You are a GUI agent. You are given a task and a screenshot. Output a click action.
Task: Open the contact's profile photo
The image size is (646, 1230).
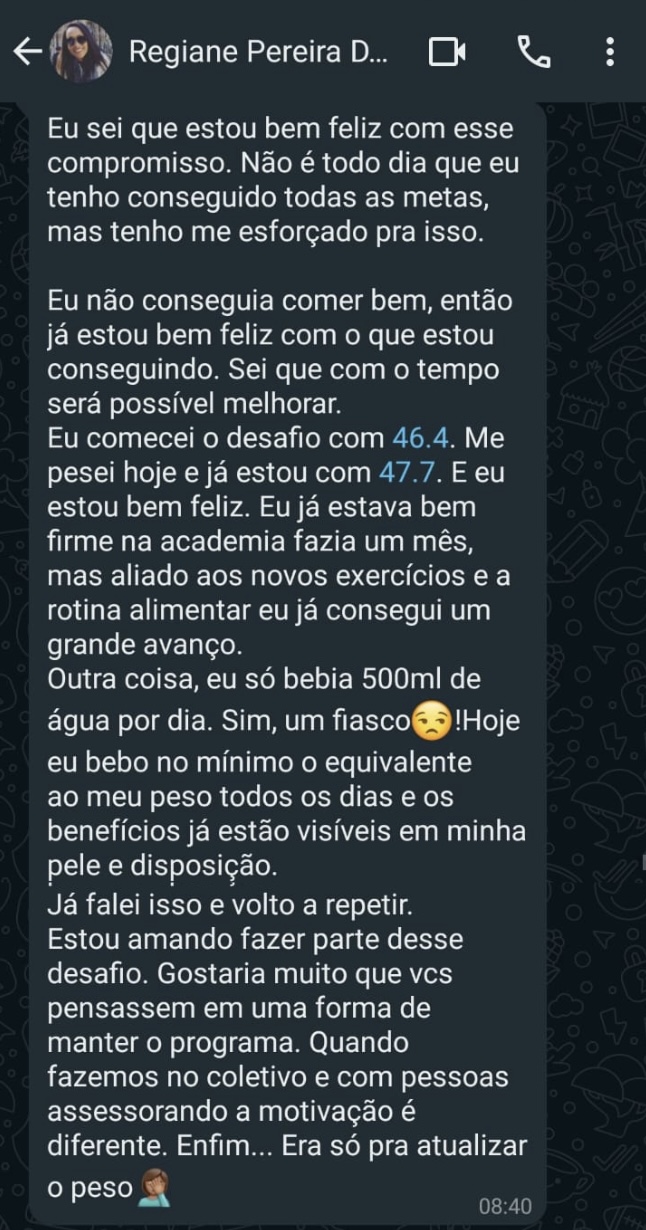tap(81, 51)
